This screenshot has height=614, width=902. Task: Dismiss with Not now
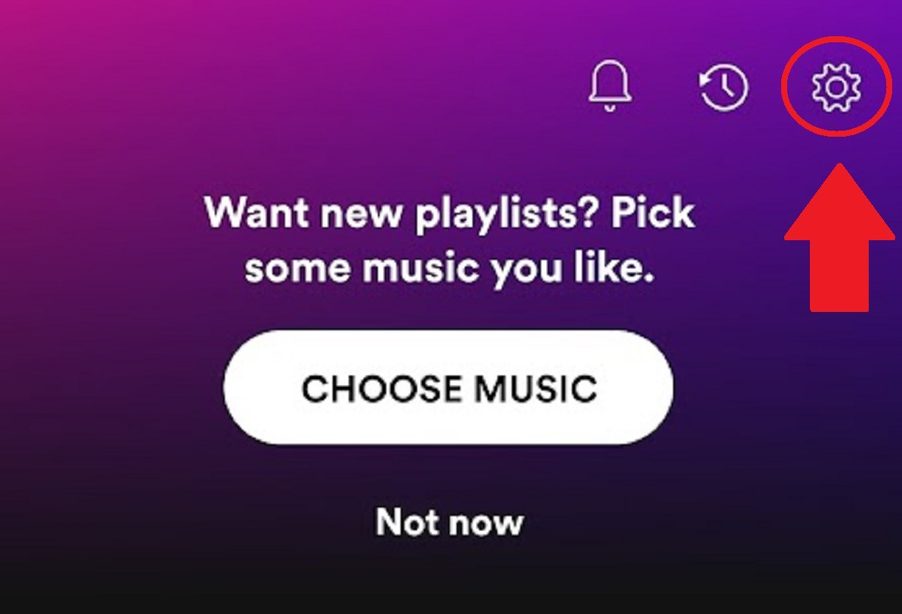[x=449, y=521]
